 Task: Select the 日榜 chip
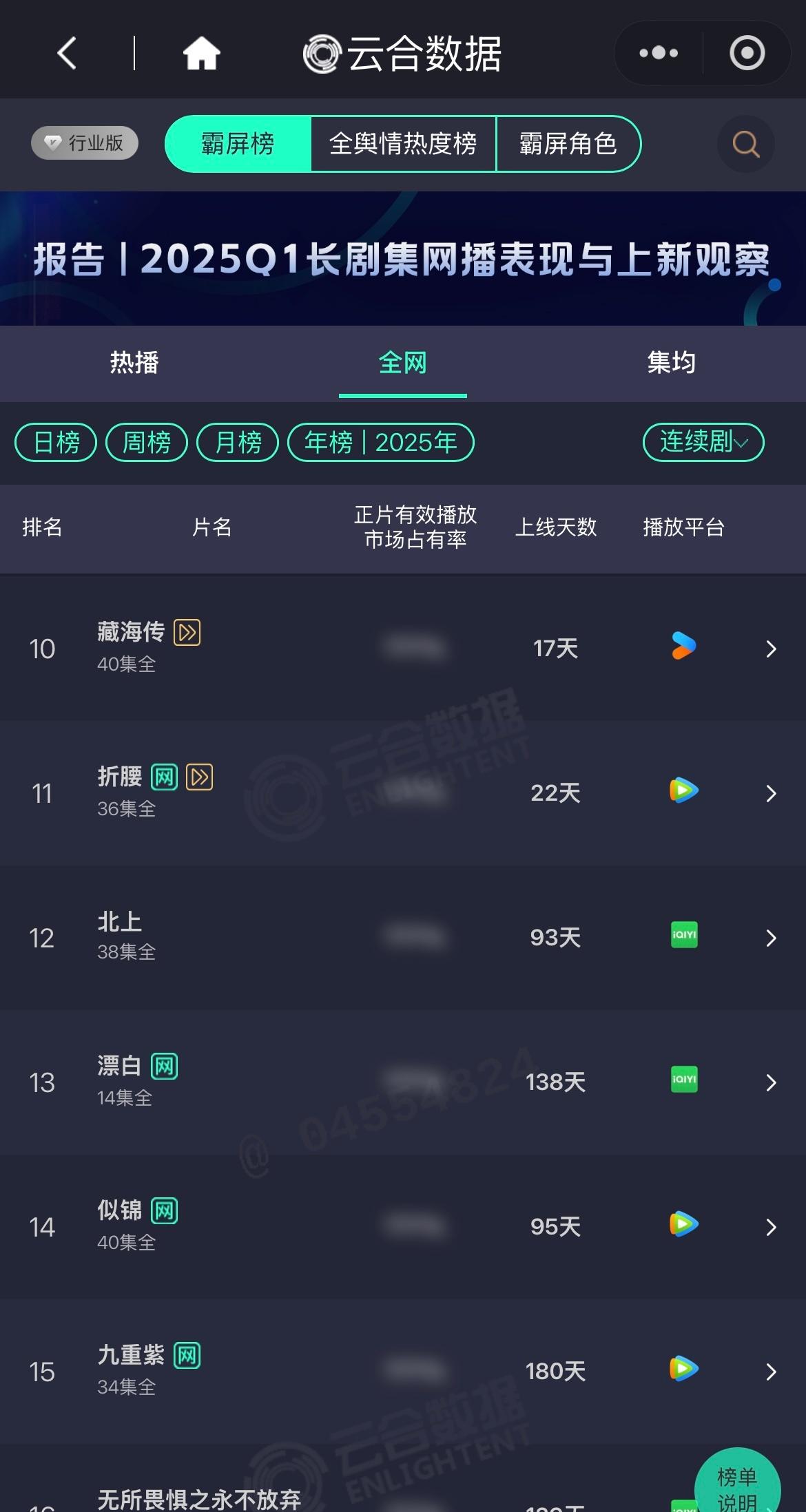pos(56,442)
